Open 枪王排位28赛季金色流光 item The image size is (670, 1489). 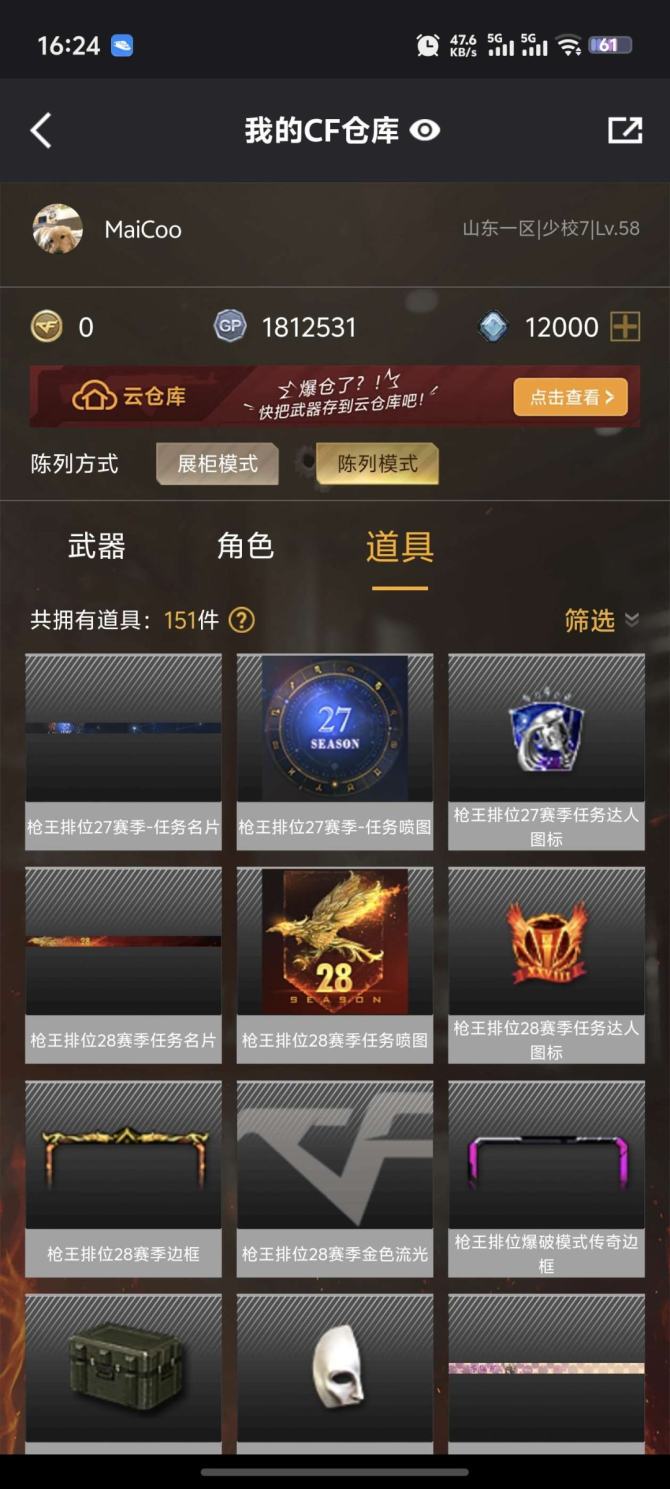coord(334,1178)
